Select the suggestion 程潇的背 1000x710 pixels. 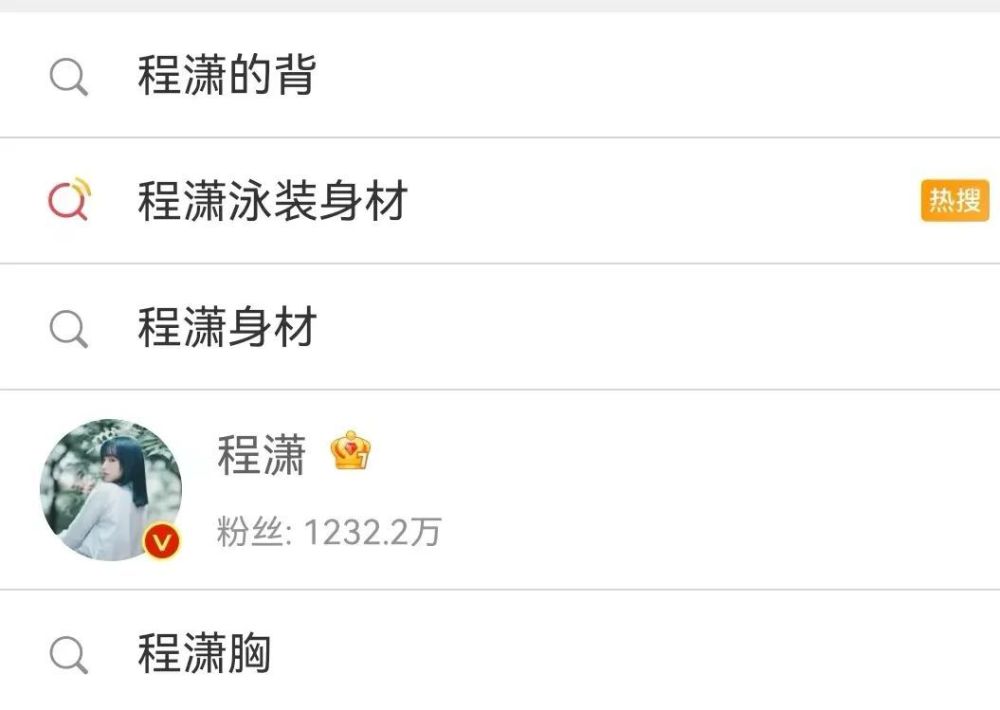[227, 76]
